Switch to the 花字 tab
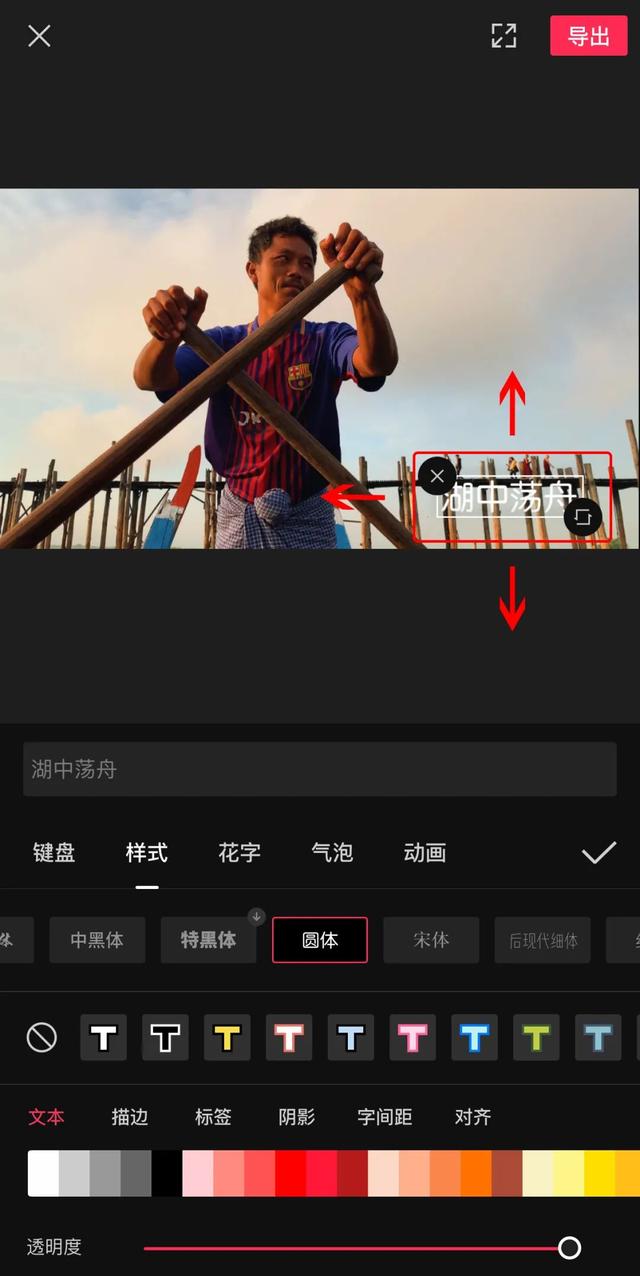Screen dimensions: 640x1276 pos(239,853)
